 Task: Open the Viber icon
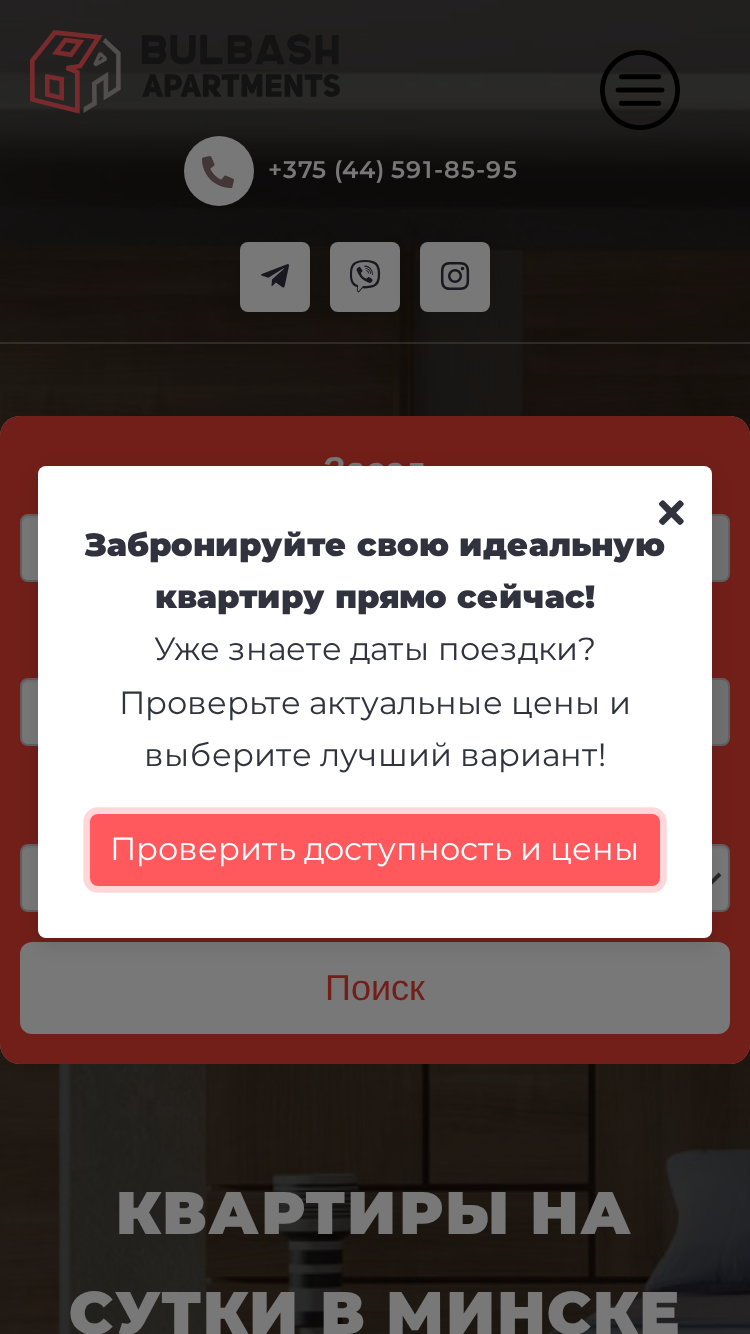(365, 277)
